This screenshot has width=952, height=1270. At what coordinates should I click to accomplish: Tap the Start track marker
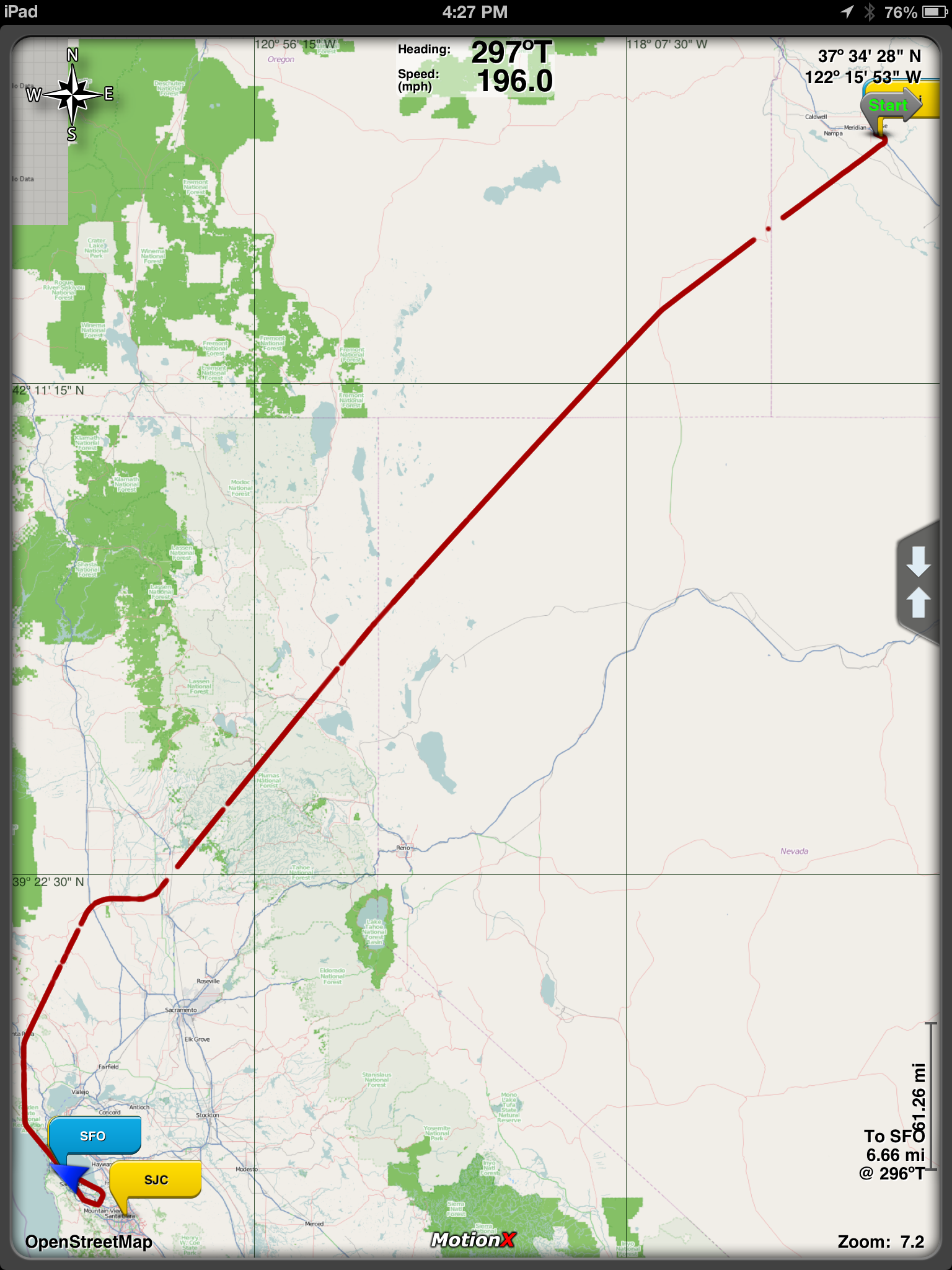pyautogui.click(x=890, y=105)
